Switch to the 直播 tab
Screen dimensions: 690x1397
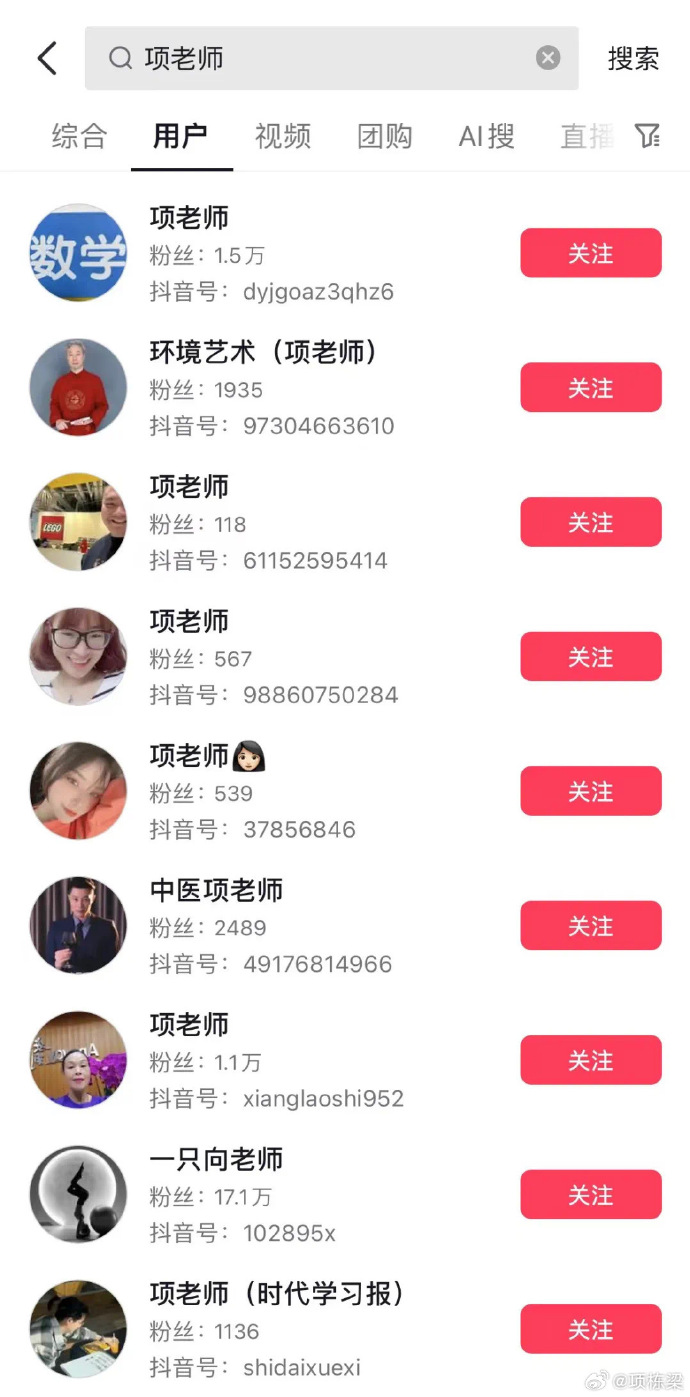(x=586, y=136)
